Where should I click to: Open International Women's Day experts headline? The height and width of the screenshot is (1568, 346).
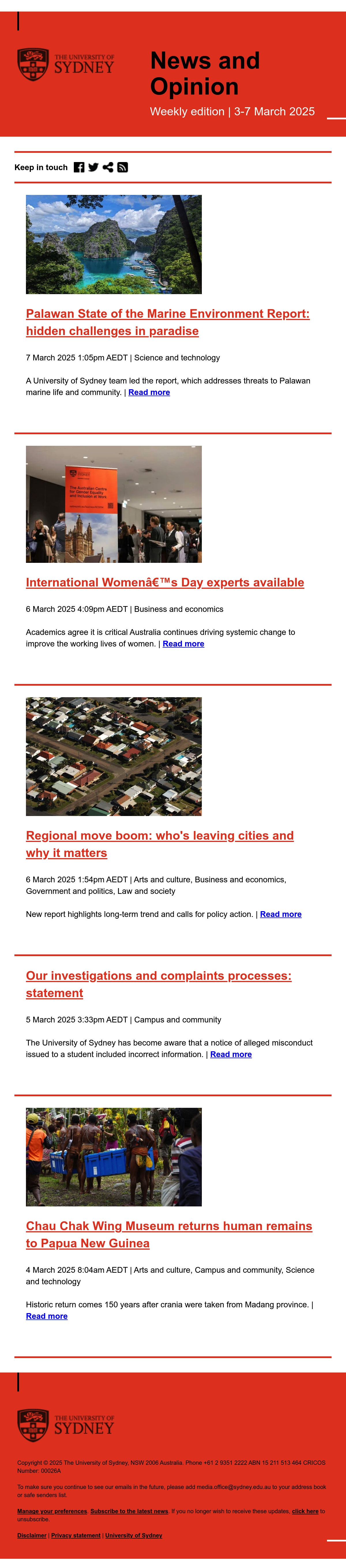tap(165, 582)
